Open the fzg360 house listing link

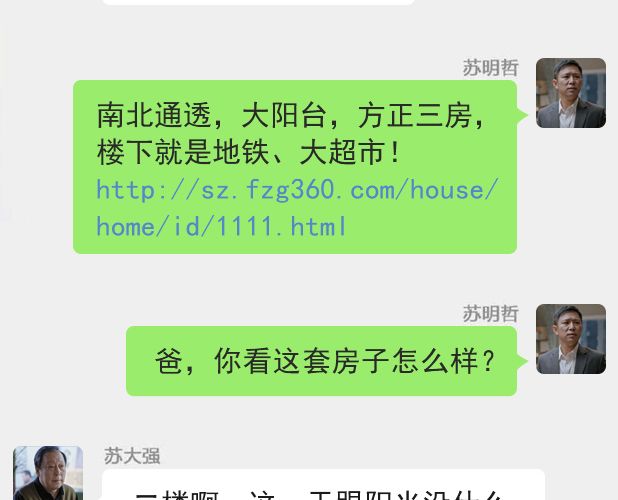(x=296, y=207)
